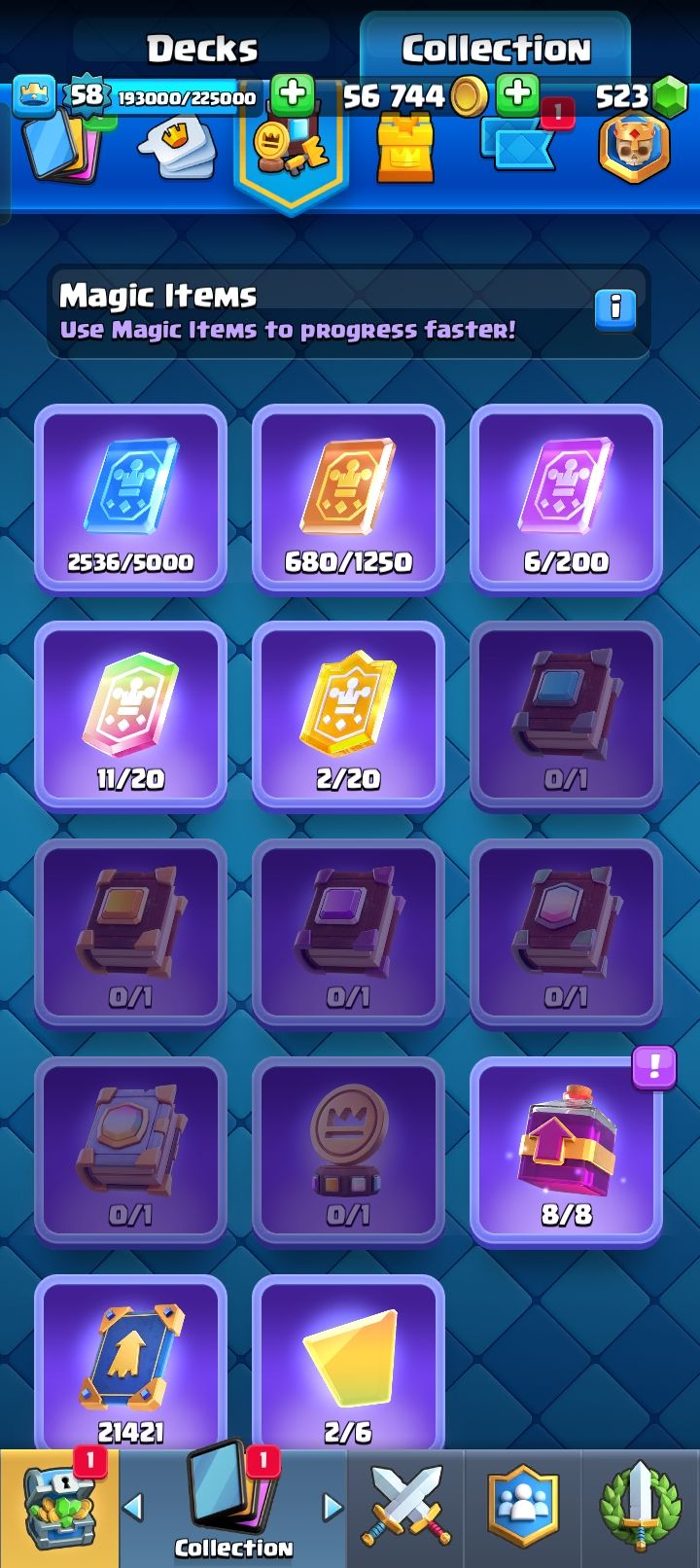Open the blue common wild card 2536/5000
The height and width of the screenshot is (1568, 700).
tap(130, 497)
